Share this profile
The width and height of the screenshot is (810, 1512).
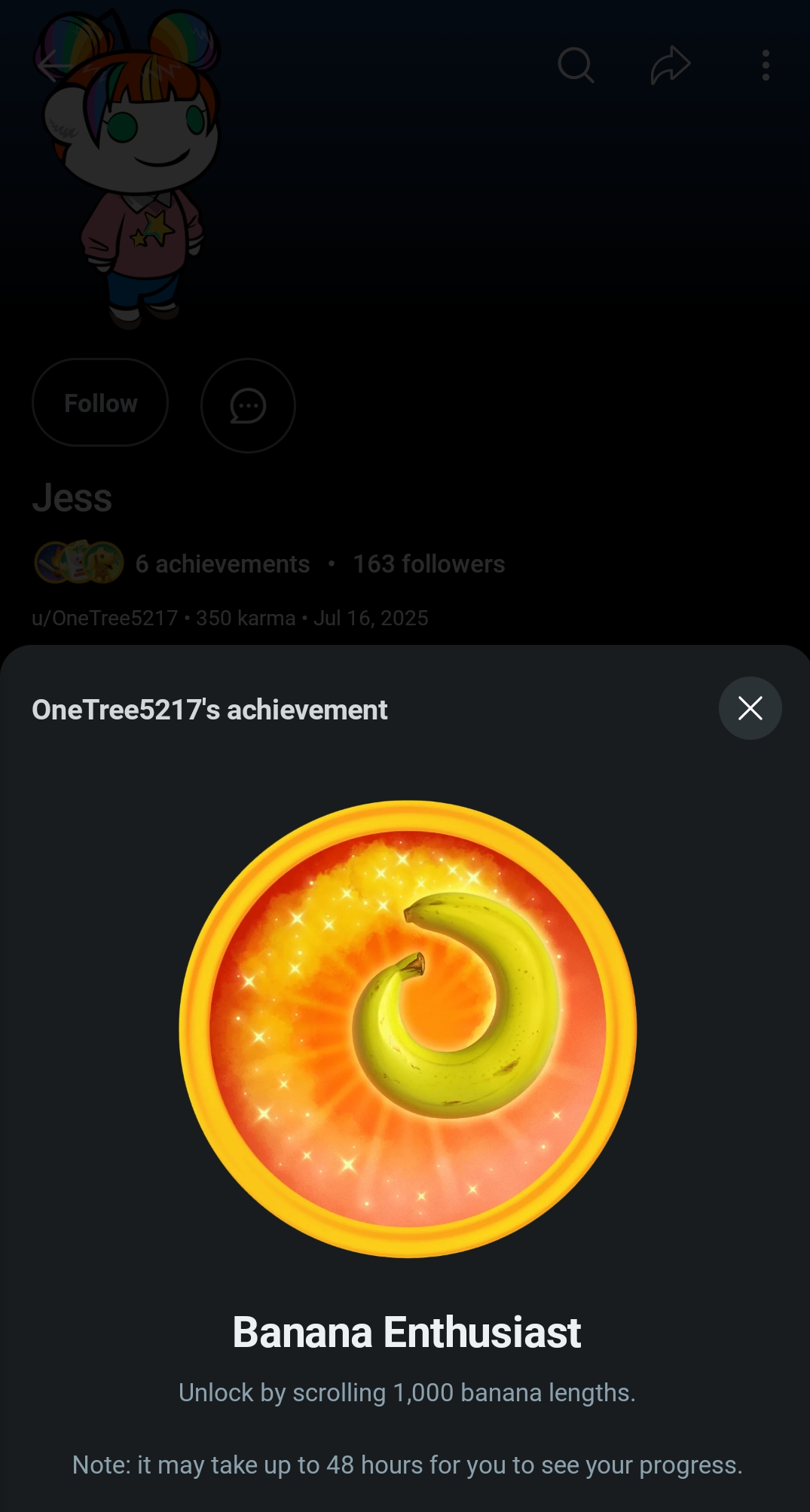coord(671,66)
